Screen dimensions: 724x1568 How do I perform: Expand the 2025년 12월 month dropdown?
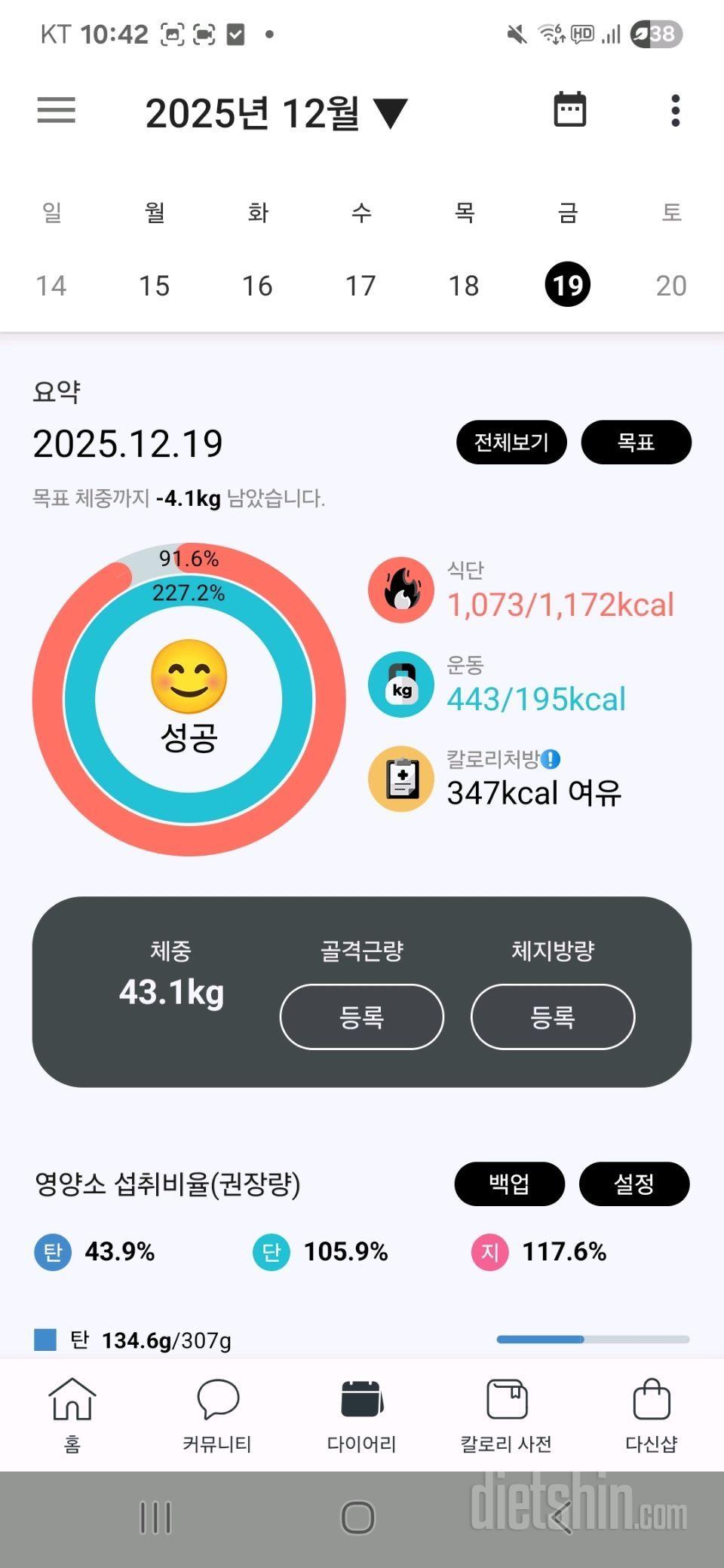(x=276, y=113)
